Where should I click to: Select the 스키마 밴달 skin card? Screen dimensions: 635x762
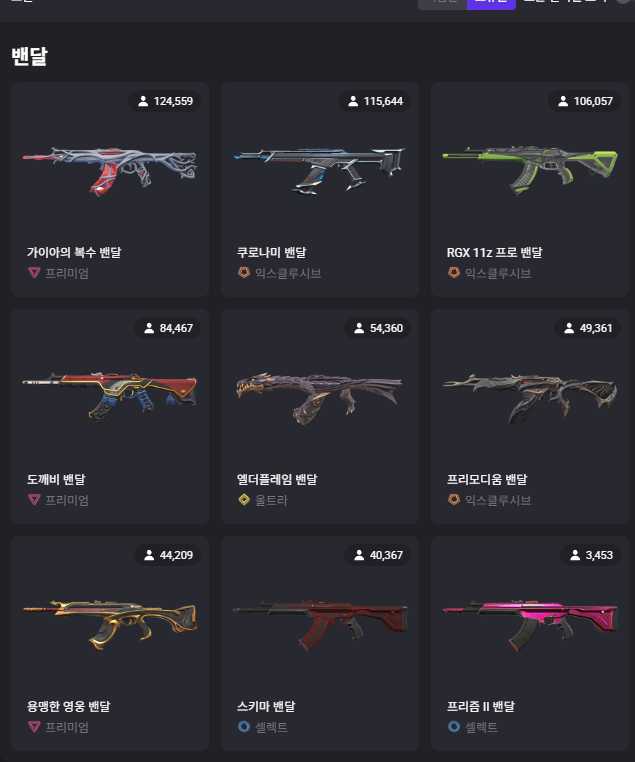(319, 643)
